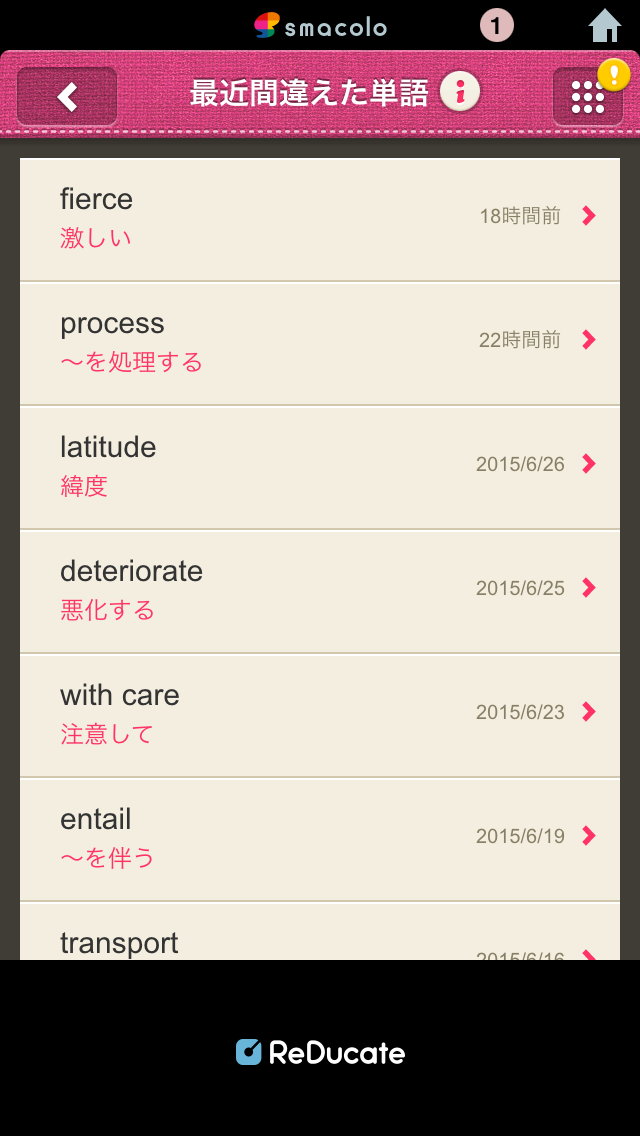This screenshot has height=1136, width=640.
Task: Open the notification badge showing 1
Action: 496,27
